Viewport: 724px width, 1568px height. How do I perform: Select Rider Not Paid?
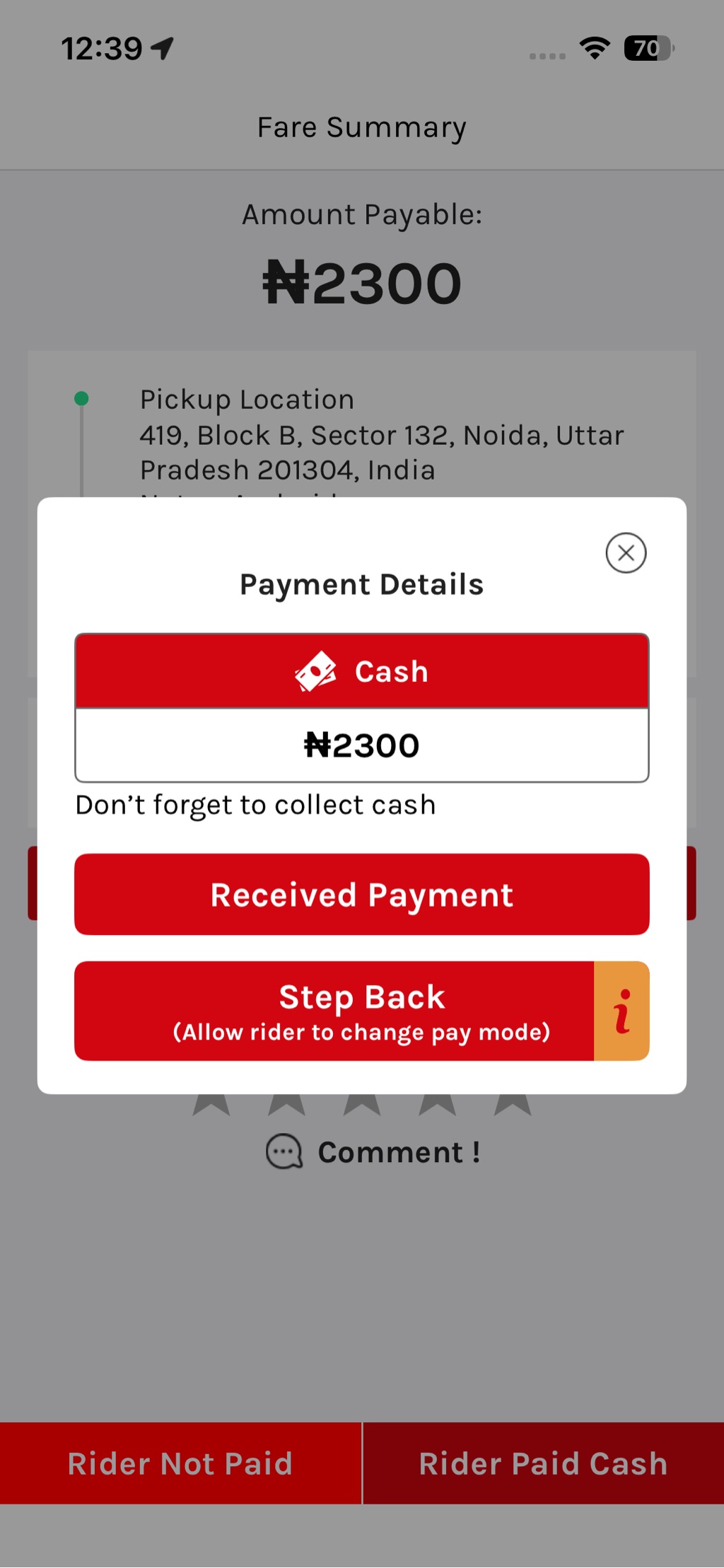coord(180,1463)
